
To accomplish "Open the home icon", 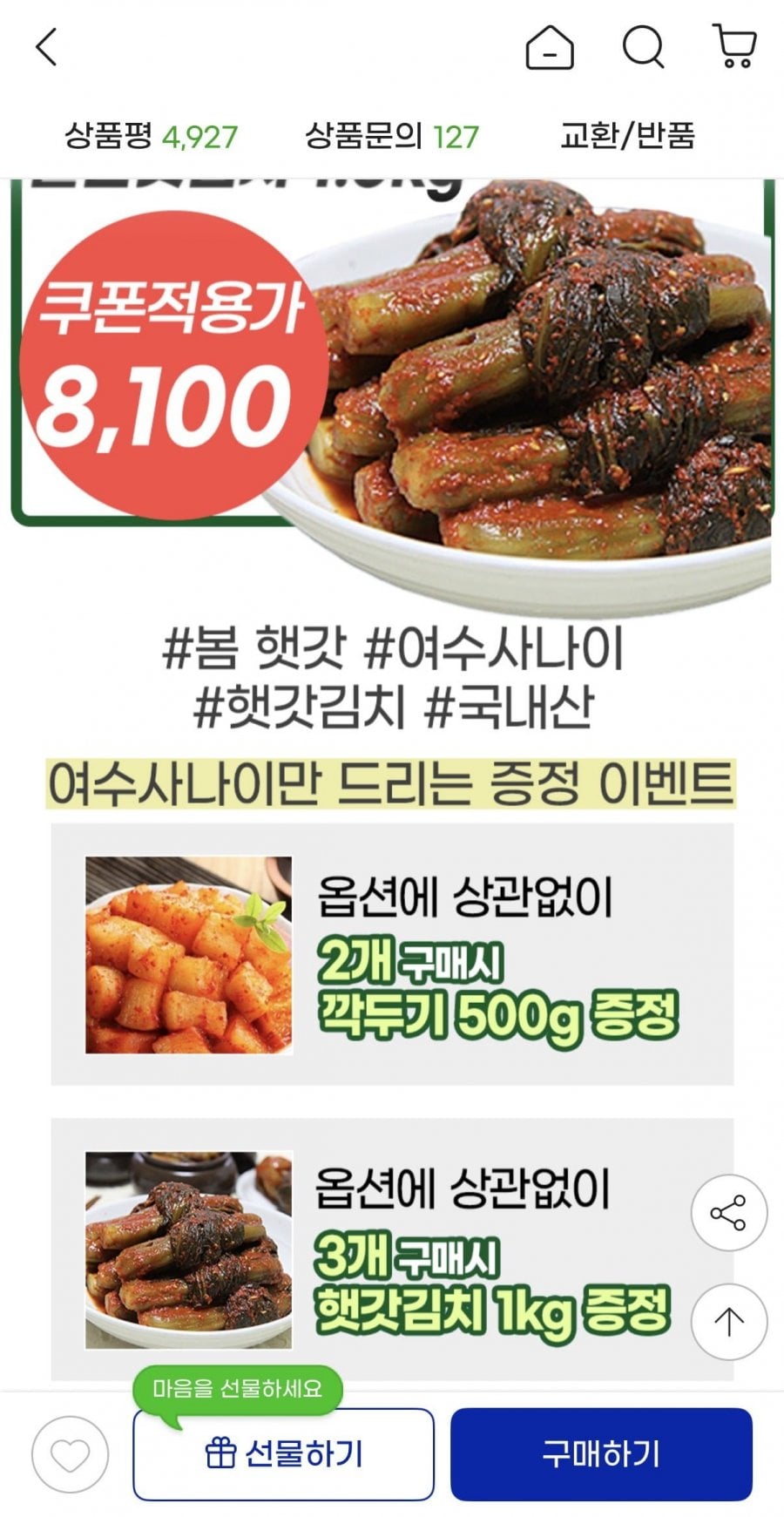I will [x=550, y=47].
